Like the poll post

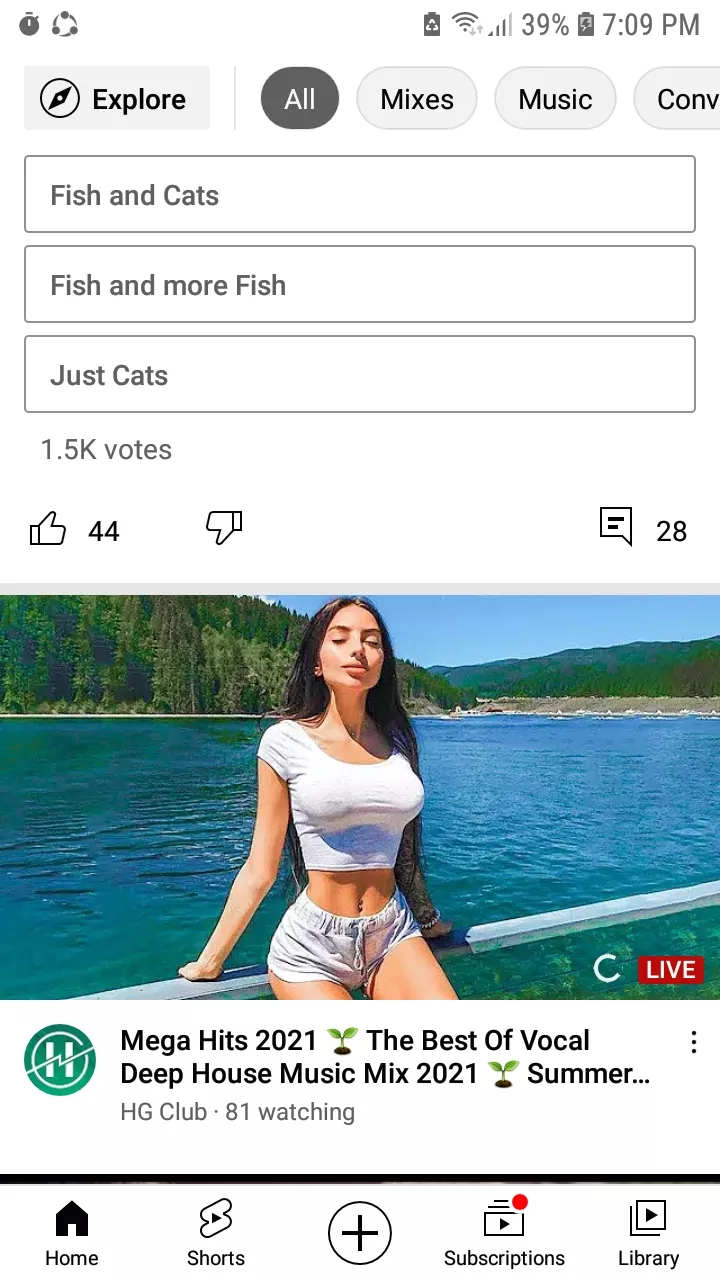click(x=48, y=530)
